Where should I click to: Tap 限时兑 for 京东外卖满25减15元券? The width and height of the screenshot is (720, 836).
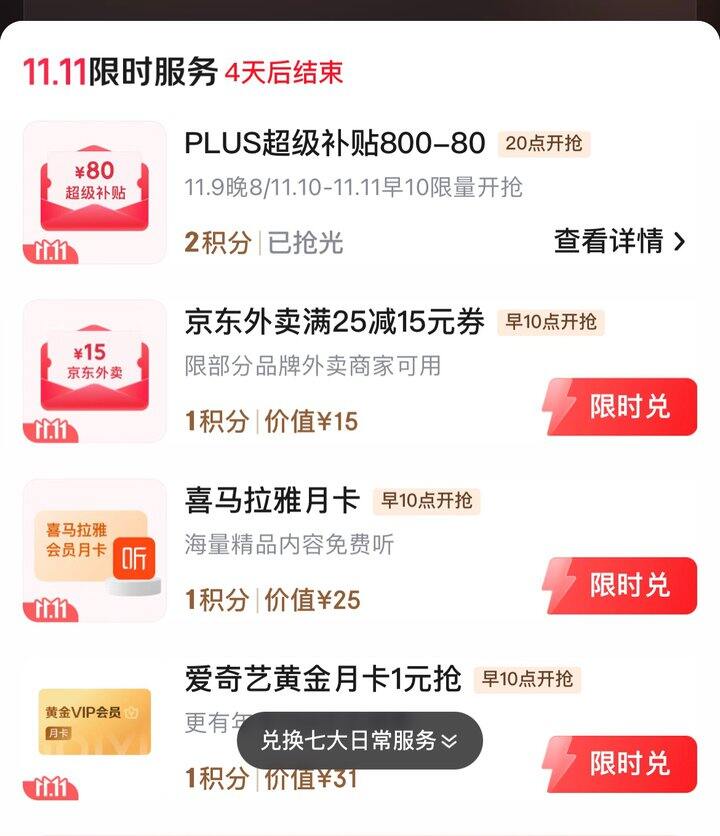coord(621,407)
